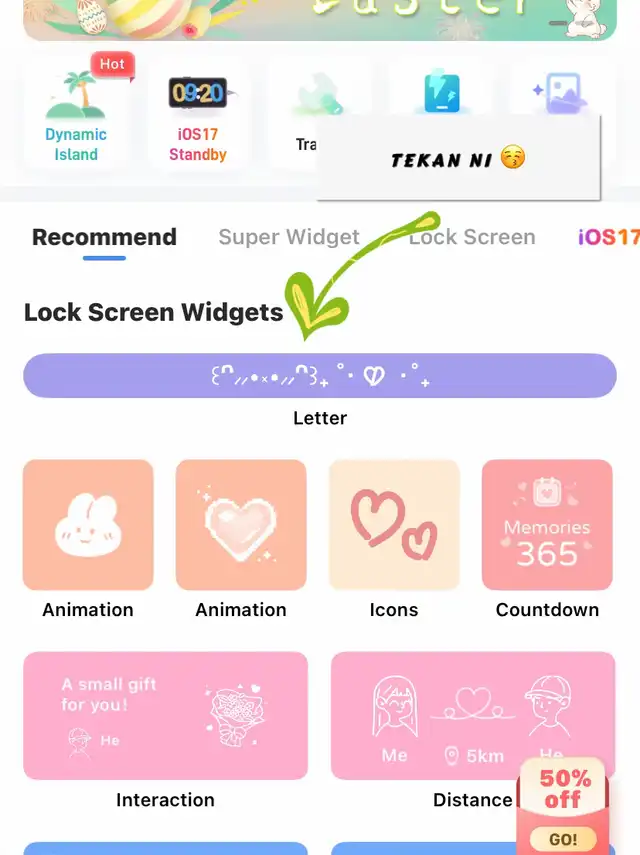Select the Recommend tab
Viewport: 640px width, 855px height.
tap(104, 237)
